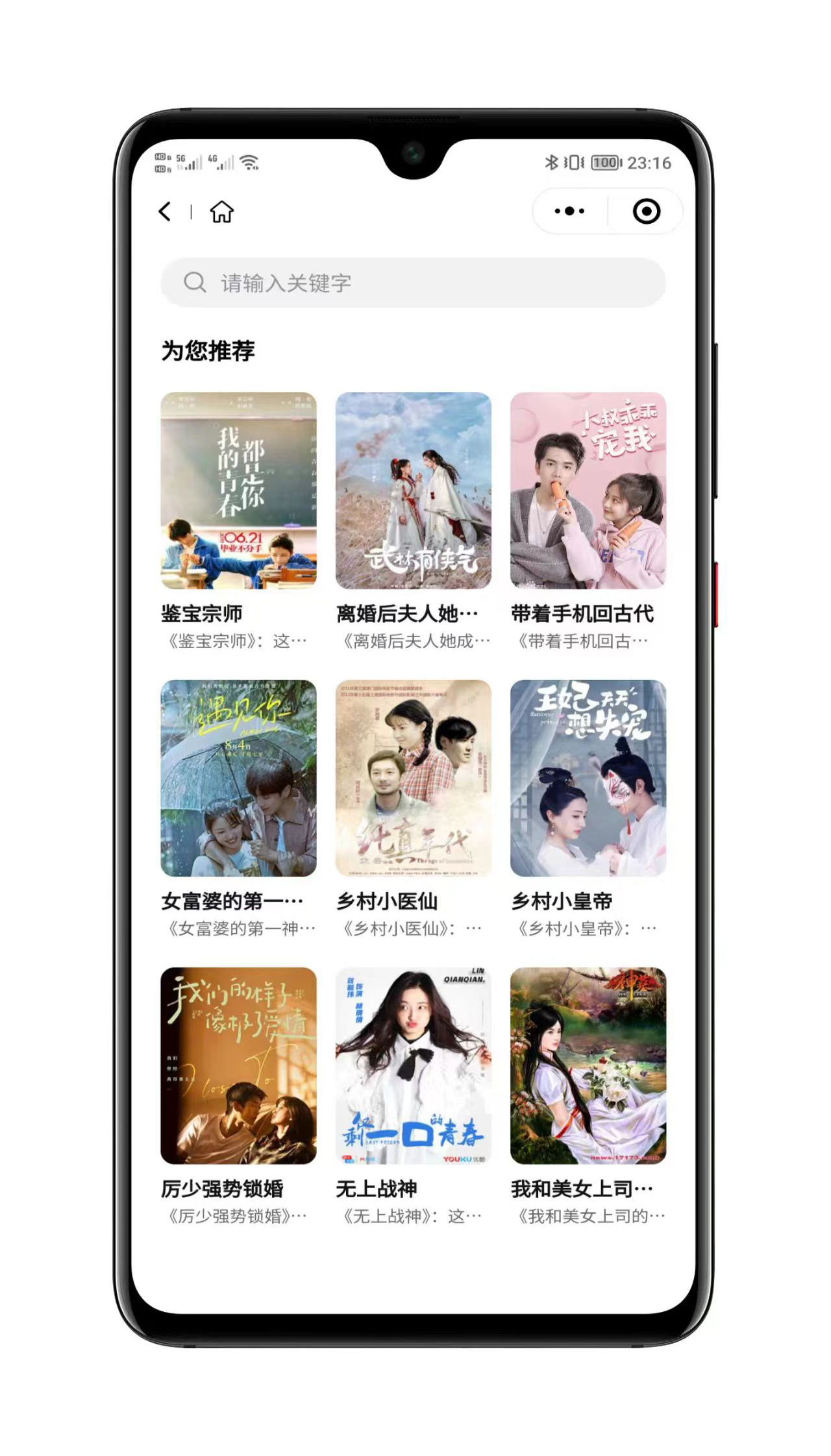Screen dimensions: 831x1456
Task: Open the 无上战神 card
Action: [413, 1066]
